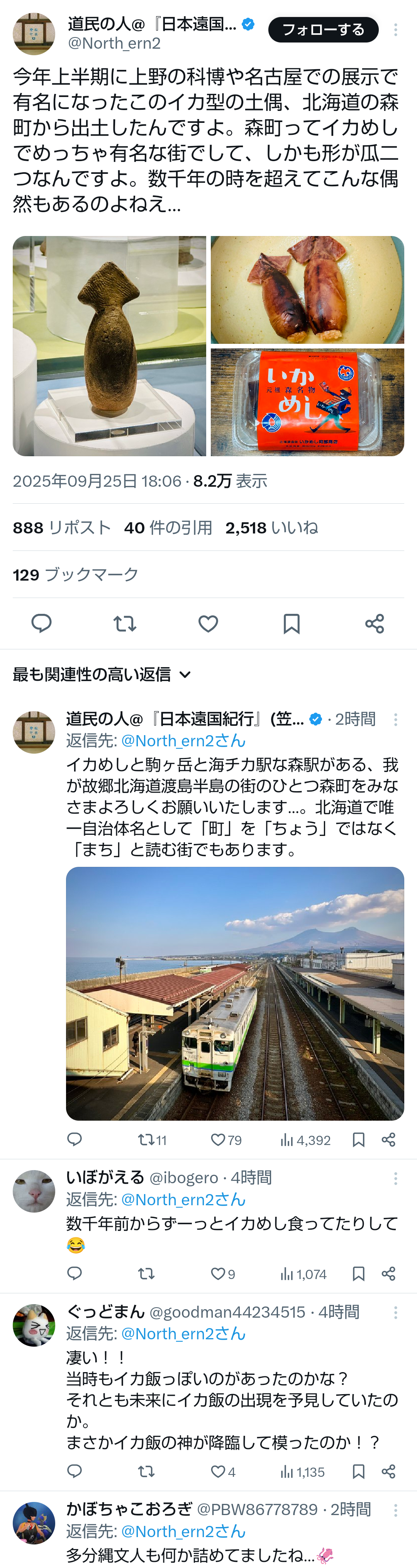Repost the main post
417x1568 pixels.
point(125,623)
